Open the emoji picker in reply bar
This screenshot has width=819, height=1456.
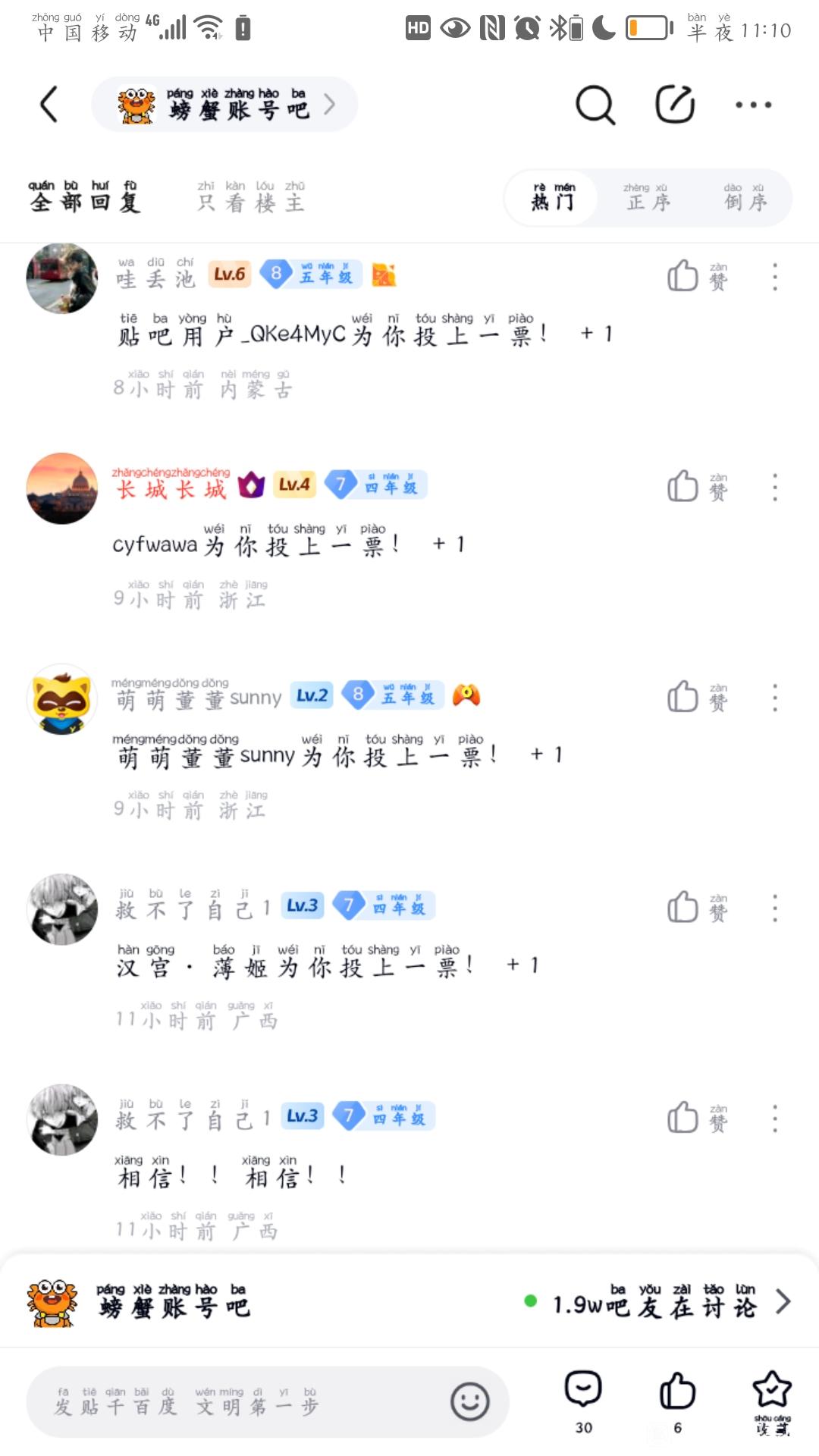point(469,1401)
